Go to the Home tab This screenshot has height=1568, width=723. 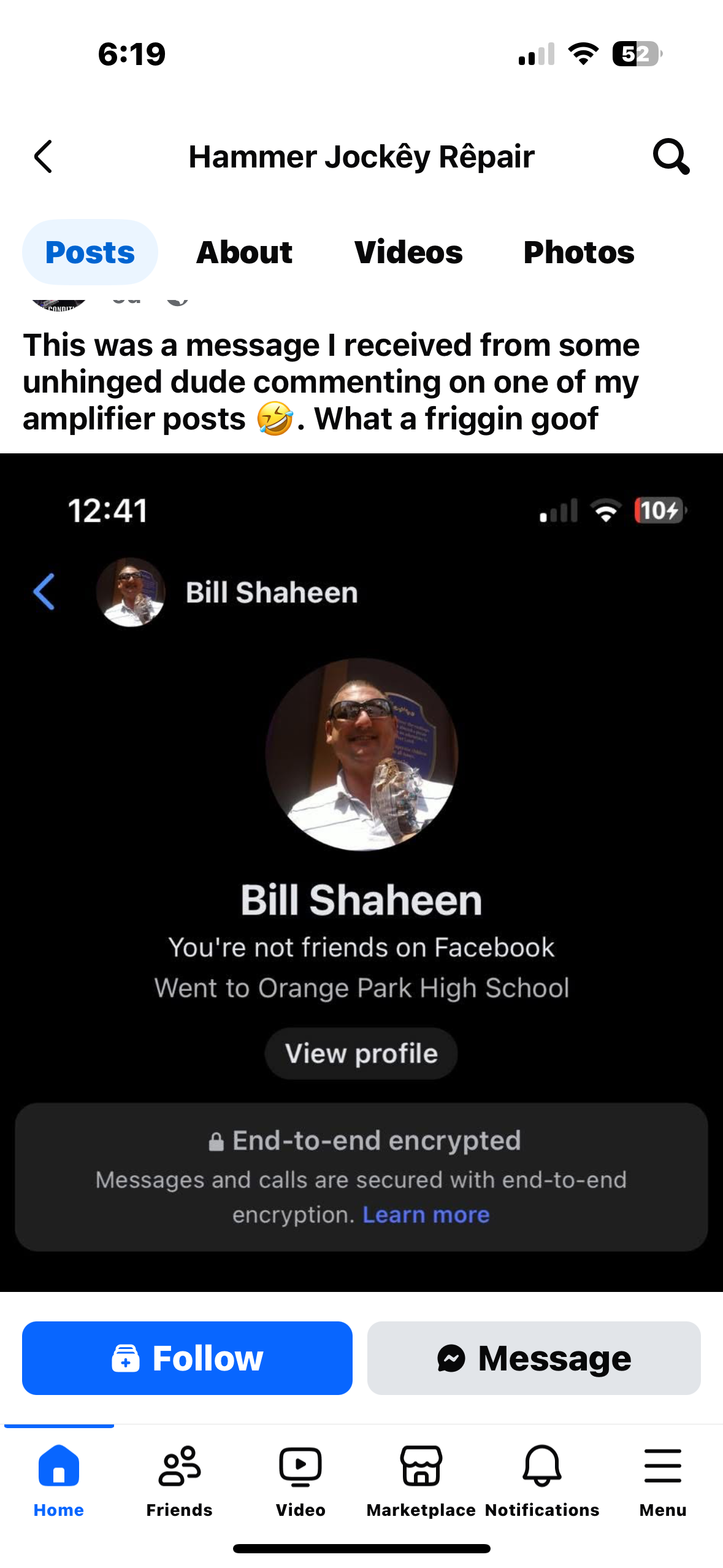point(59,1478)
